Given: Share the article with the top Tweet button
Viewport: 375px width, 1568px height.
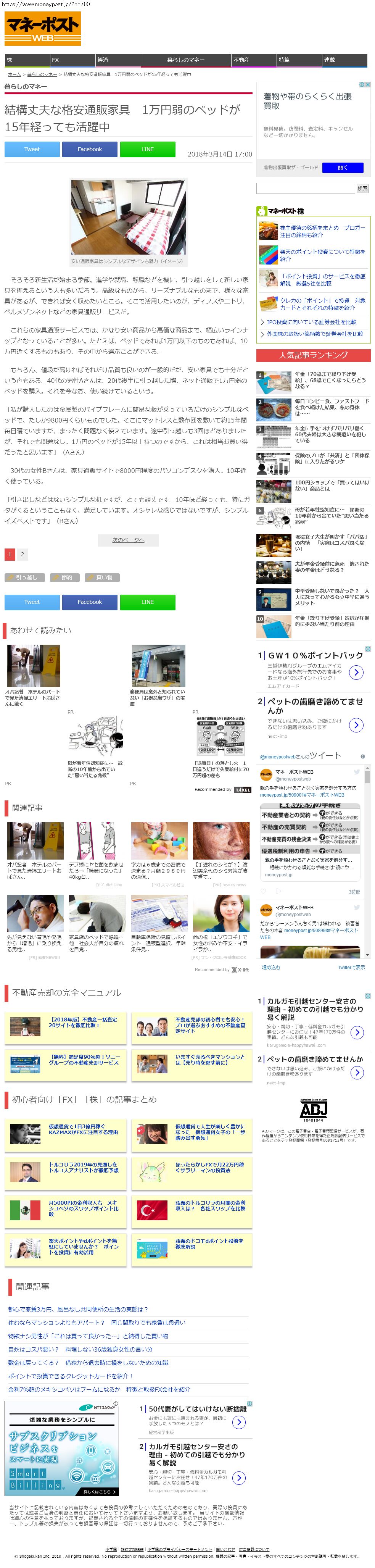Looking at the screenshot, I should [32, 149].
